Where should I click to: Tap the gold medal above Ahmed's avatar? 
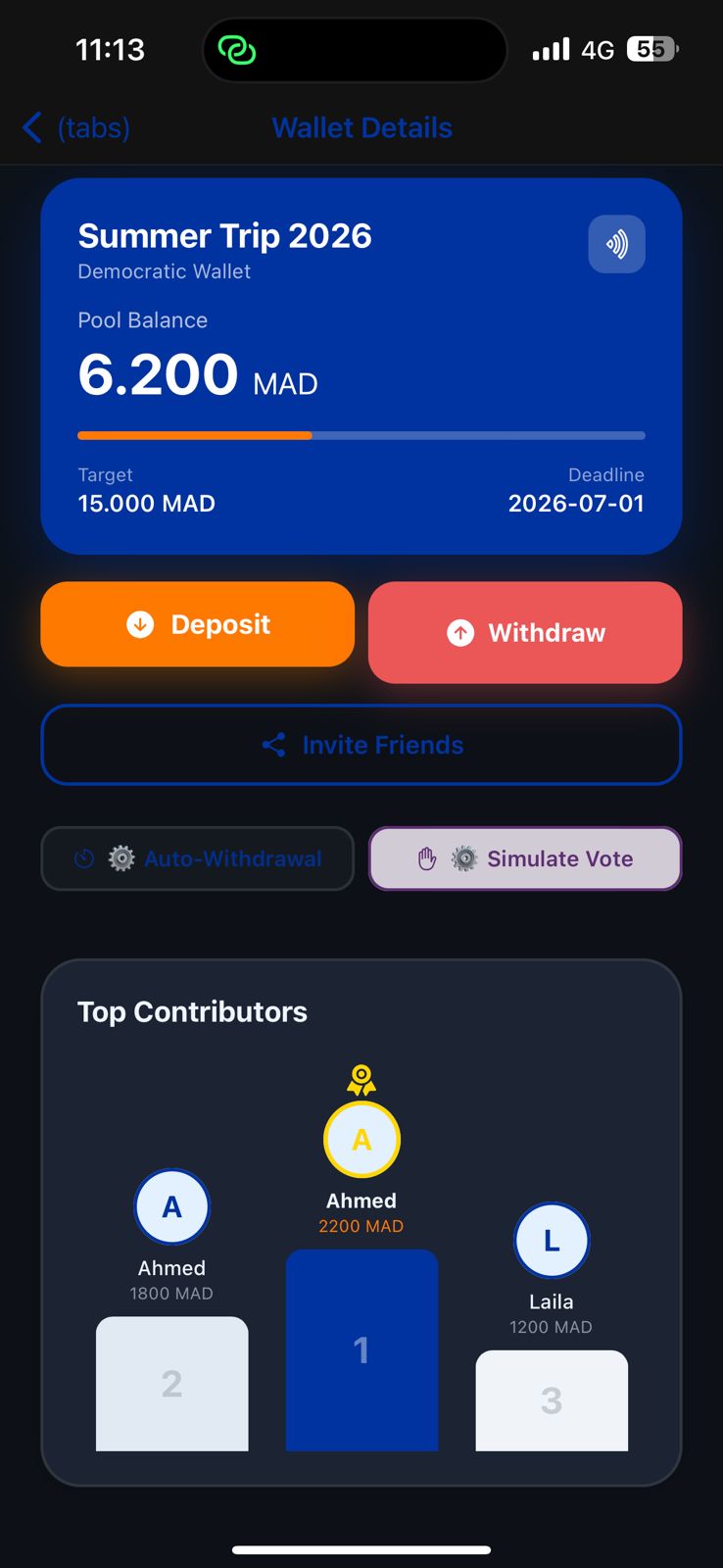tap(361, 1081)
